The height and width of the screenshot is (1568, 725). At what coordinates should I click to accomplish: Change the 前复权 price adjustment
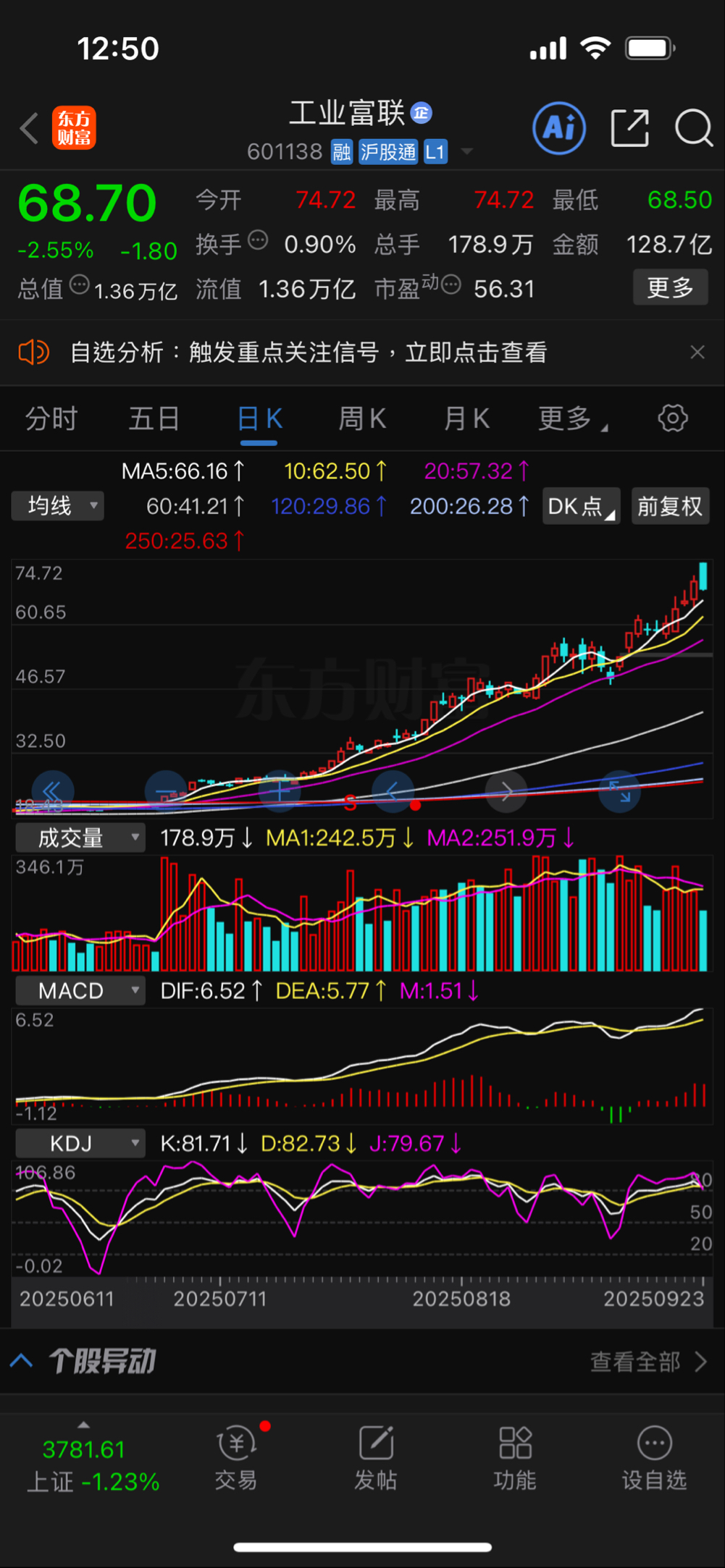(670, 506)
